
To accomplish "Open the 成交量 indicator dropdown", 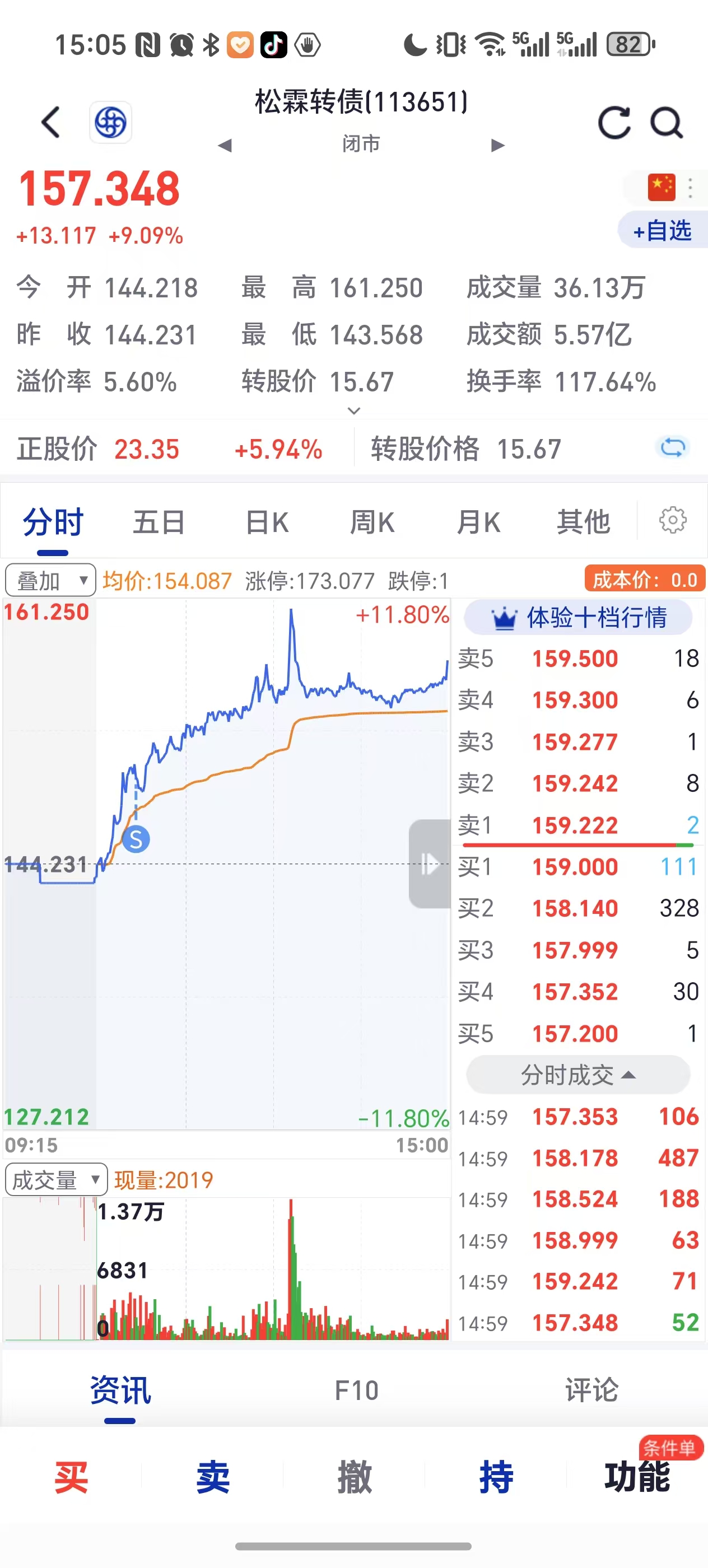I will tap(56, 1180).
